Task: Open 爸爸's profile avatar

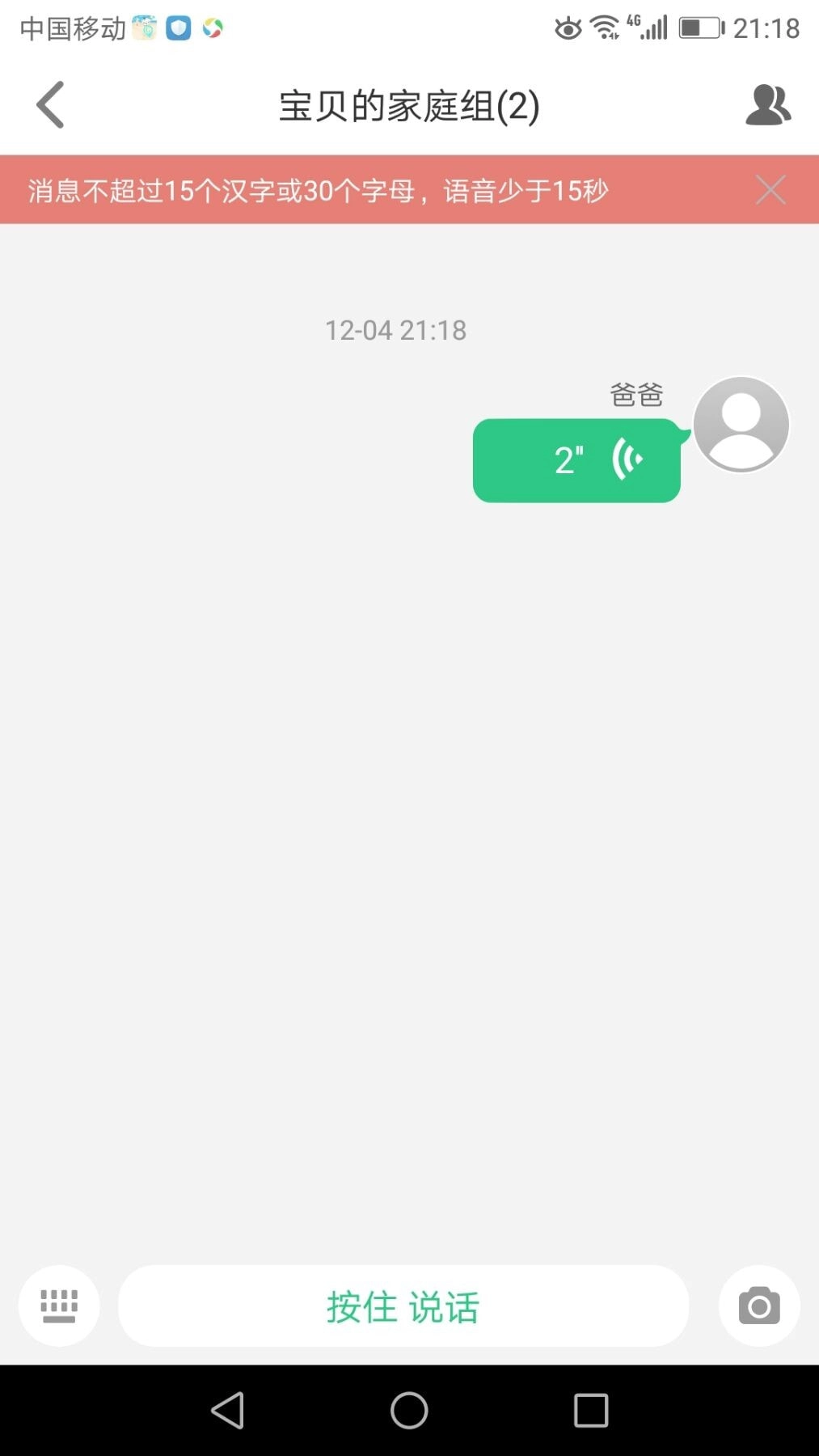Action: pos(740,423)
